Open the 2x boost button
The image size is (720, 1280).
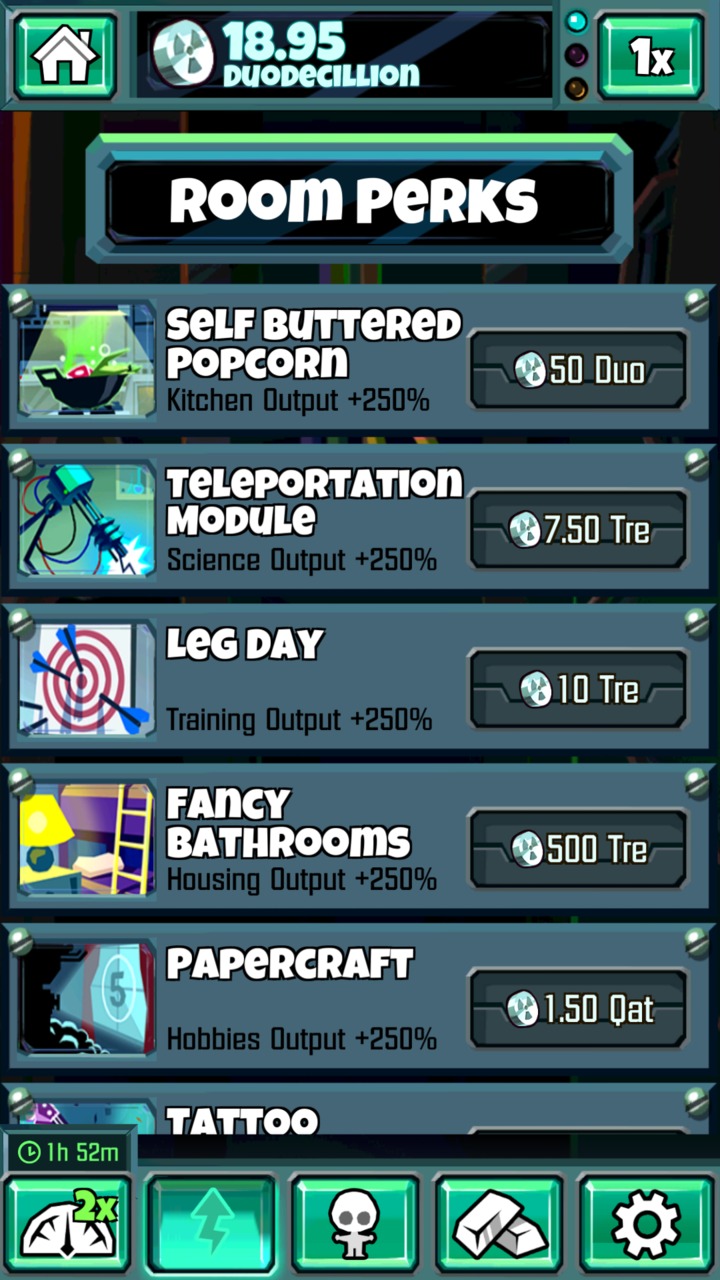pos(67,1223)
